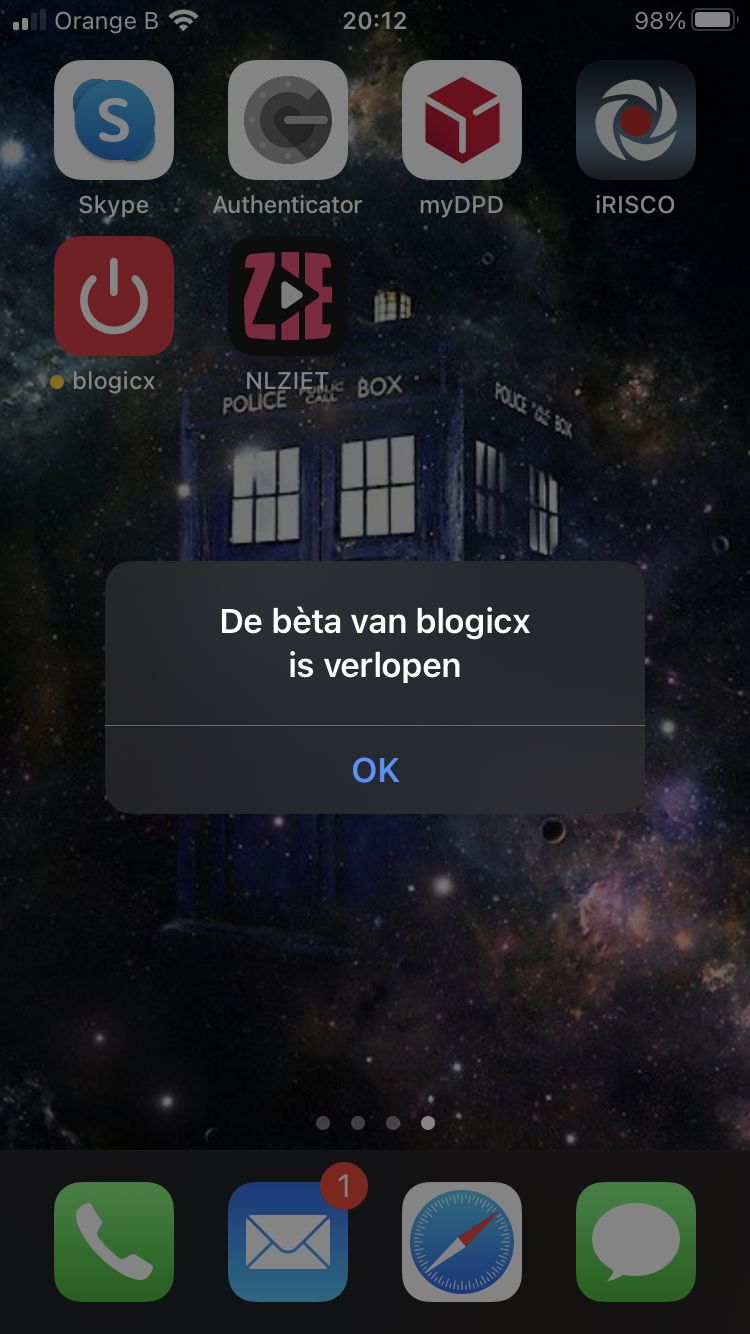This screenshot has height=1334, width=750.
Task: Open the blogicx app
Action: pos(114,296)
